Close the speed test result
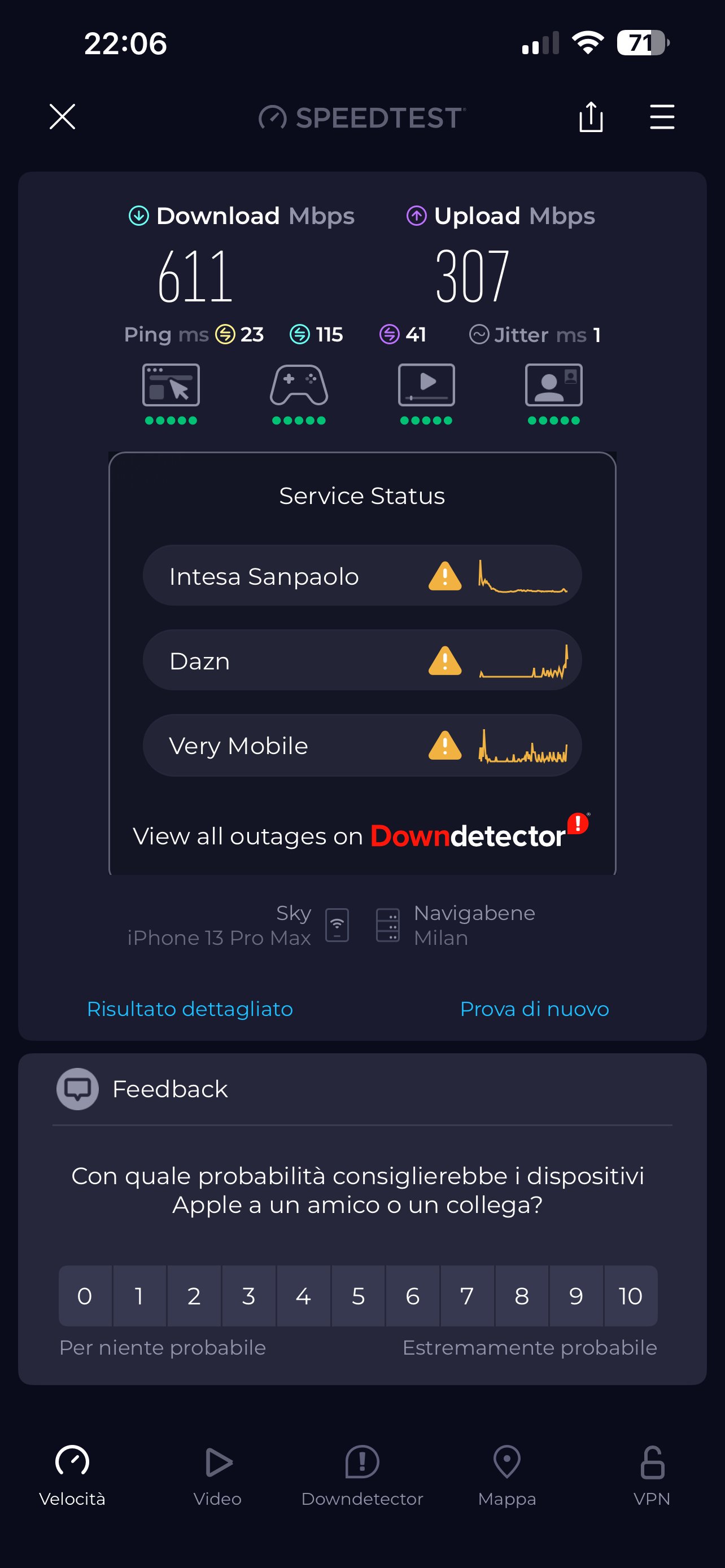The width and height of the screenshot is (725, 1568). [62, 117]
